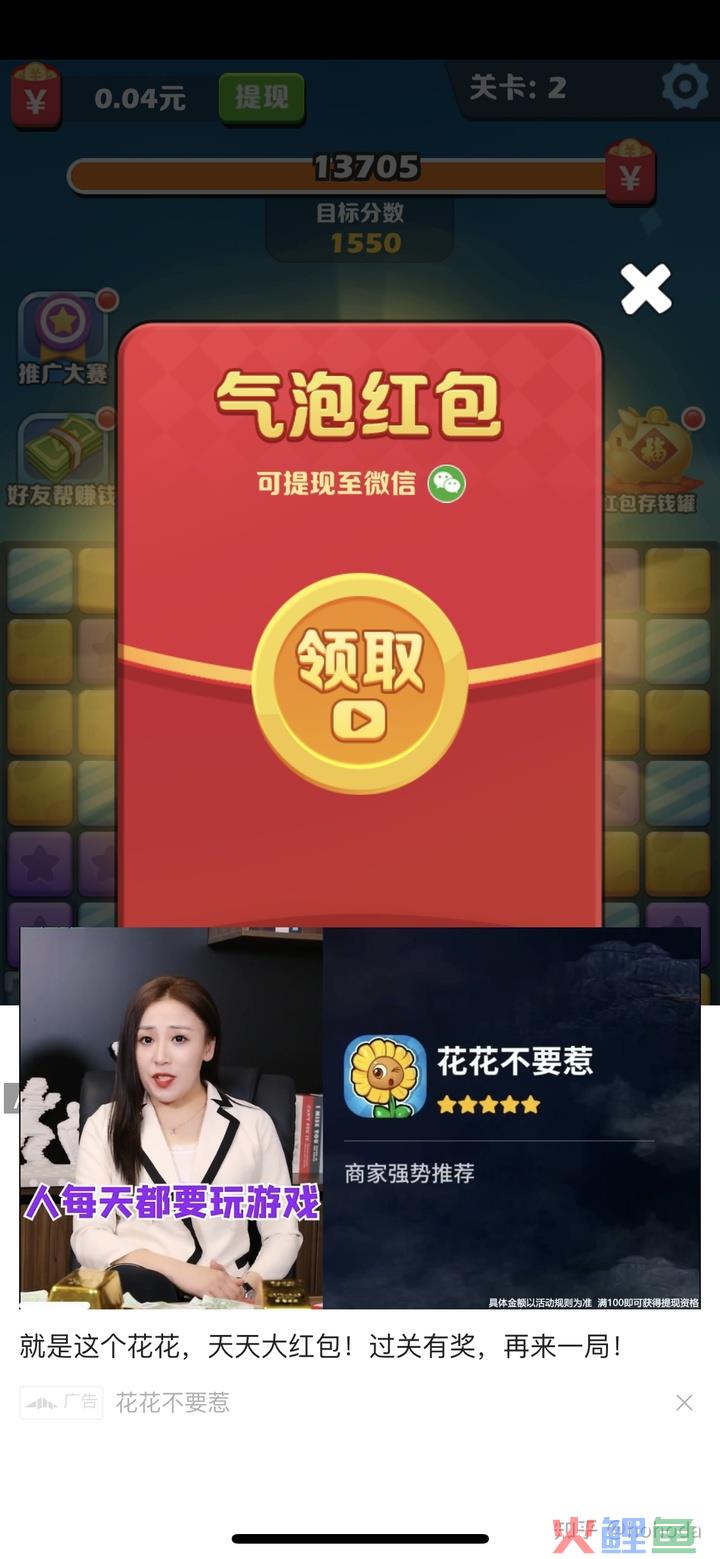Viewport: 720px width, 1559px height.
Task: Tap the red envelope at the end of the progress bar
Action: click(630, 173)
